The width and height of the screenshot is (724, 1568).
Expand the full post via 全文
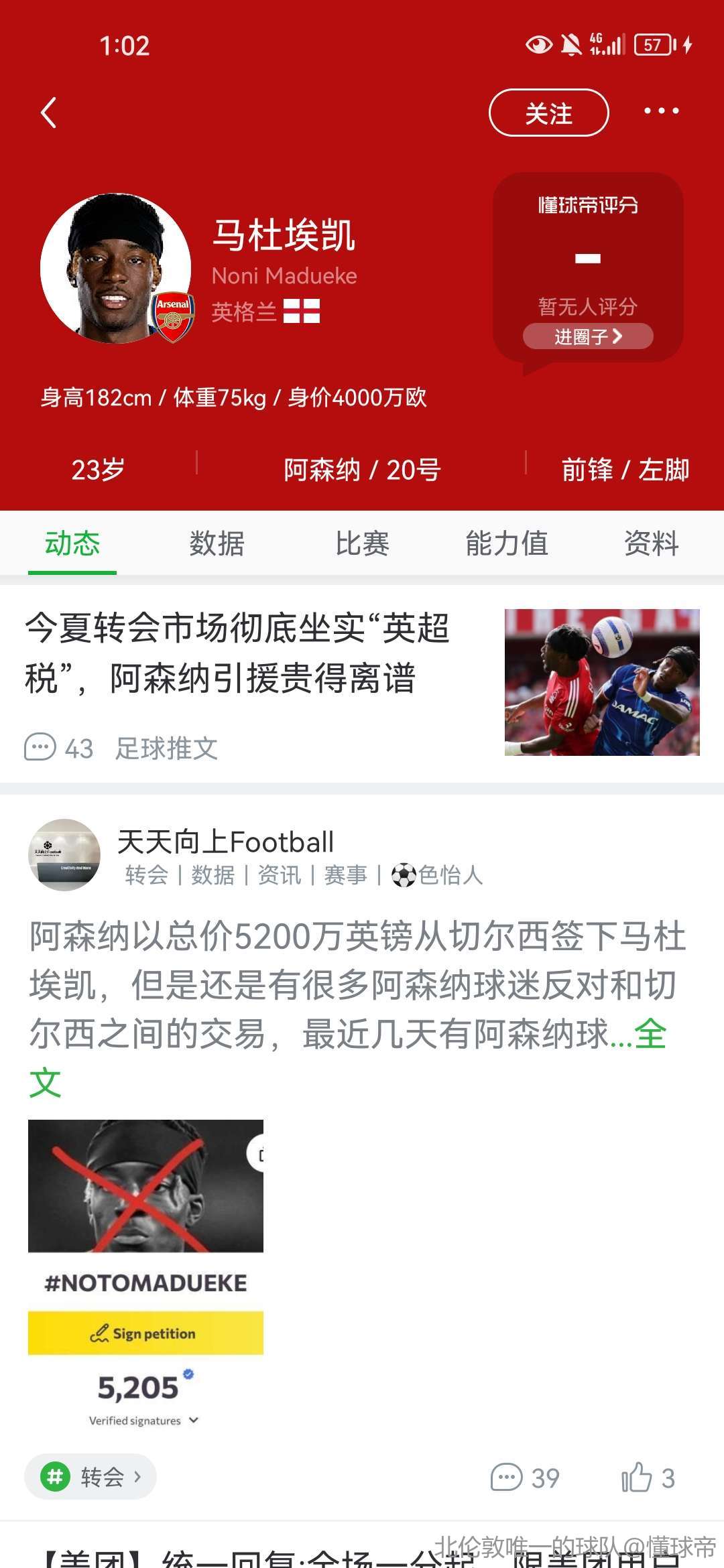649,1035
